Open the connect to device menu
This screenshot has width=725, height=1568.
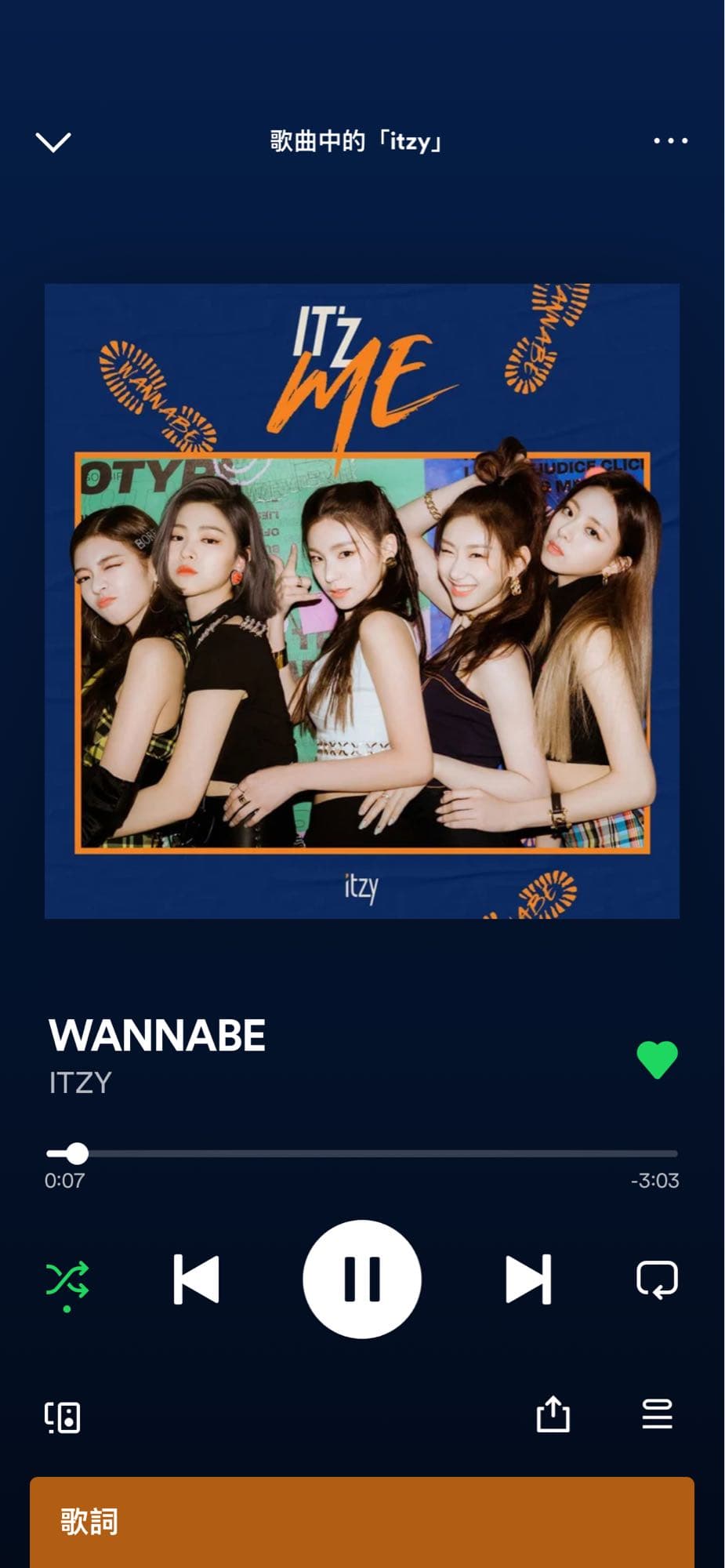[x=63, y=1417]
